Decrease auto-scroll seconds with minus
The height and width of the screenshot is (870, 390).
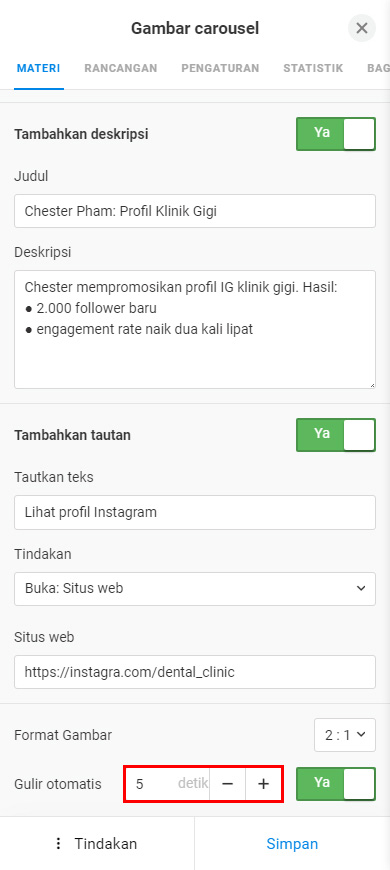pos(227,783)
